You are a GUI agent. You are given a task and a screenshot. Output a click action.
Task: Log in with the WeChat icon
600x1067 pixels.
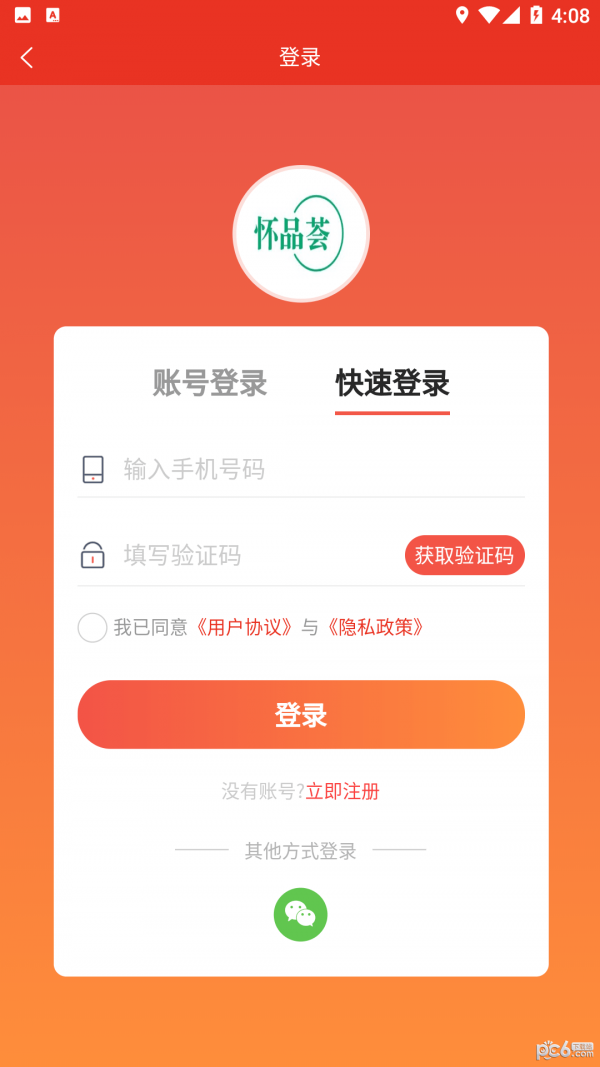click(301, 914)
